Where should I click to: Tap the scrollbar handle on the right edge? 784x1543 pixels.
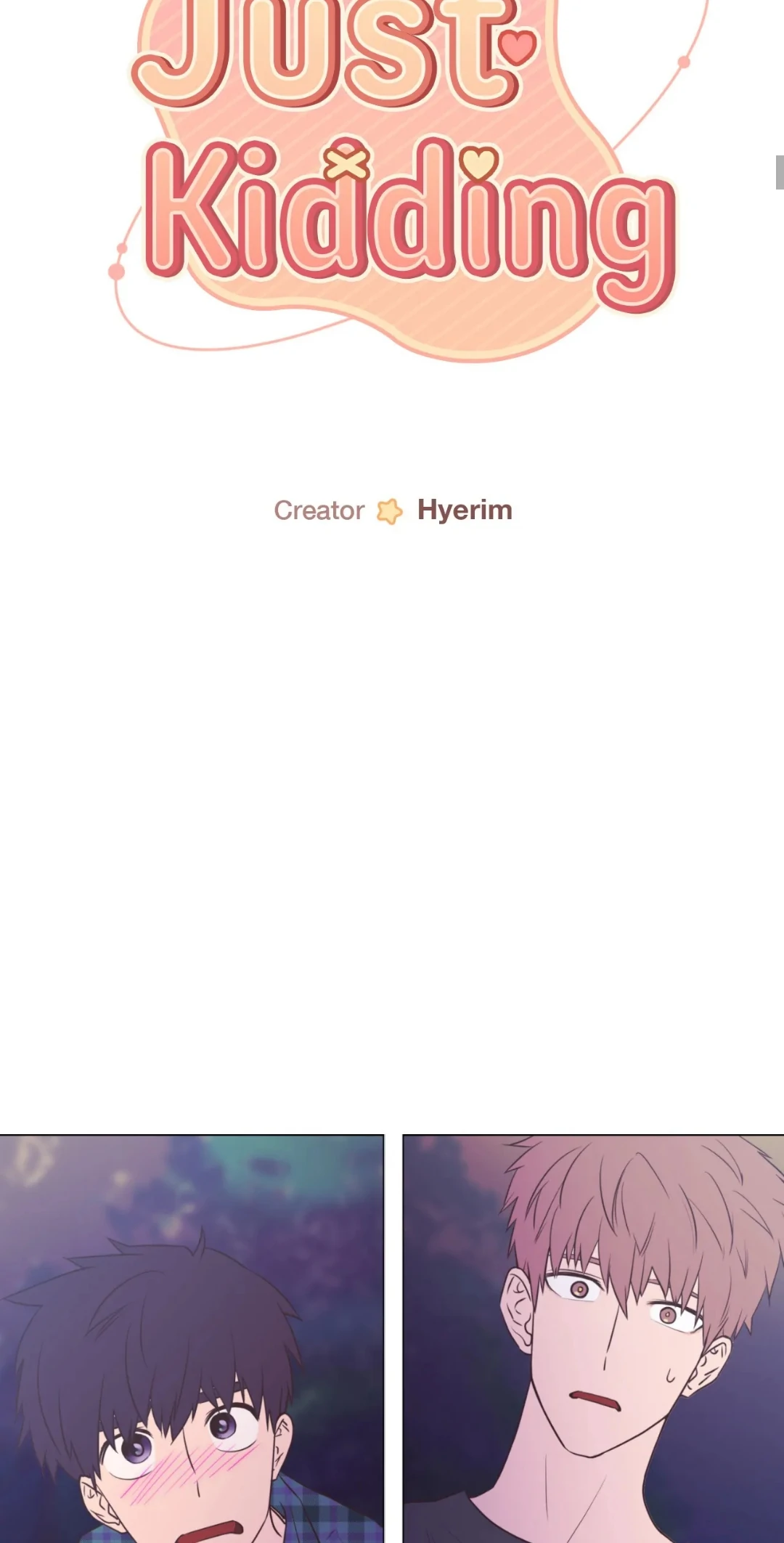click(780, 172)
